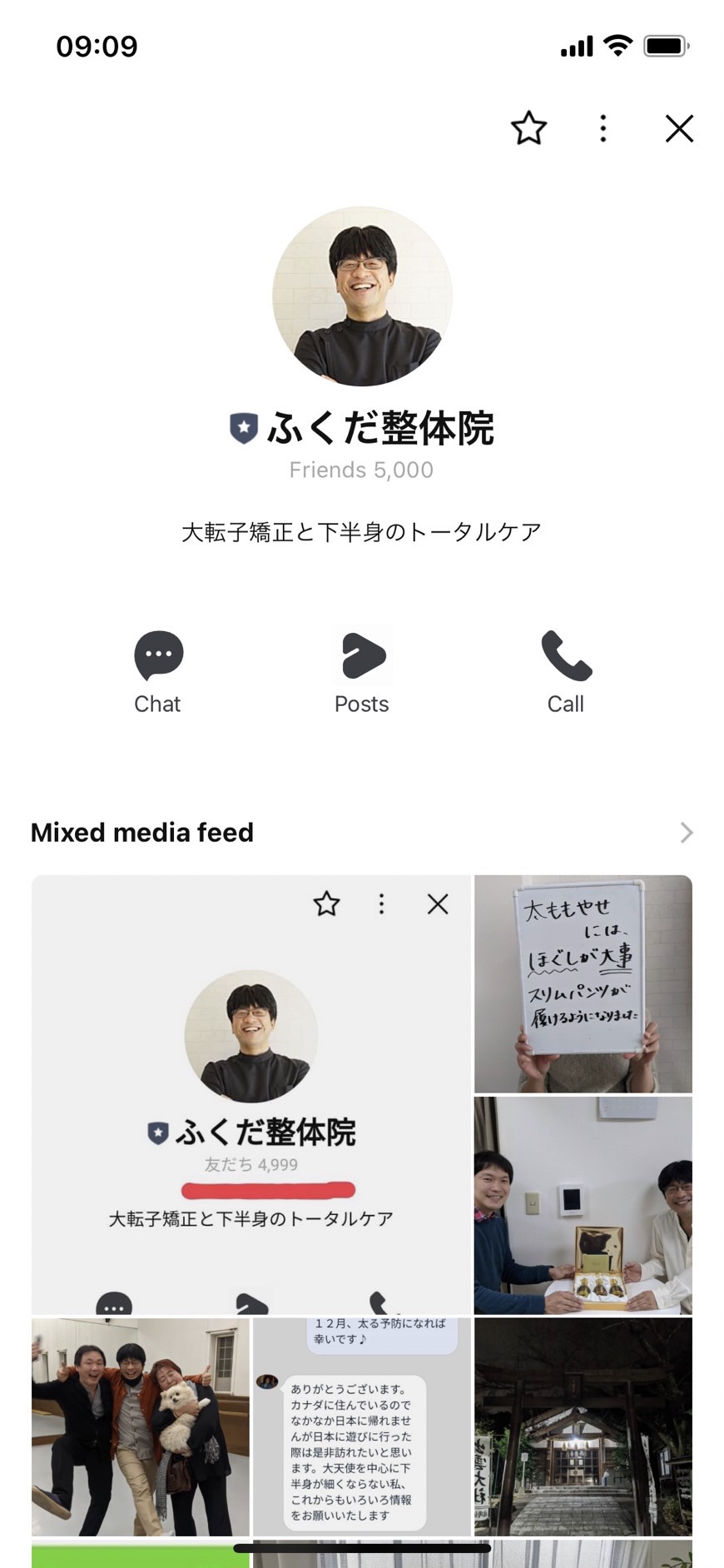Image resolution: width=724 pixels, height=1568 pixels.
Task: Open the ふくだ整体院 profile photo
Action: (362, 296)
